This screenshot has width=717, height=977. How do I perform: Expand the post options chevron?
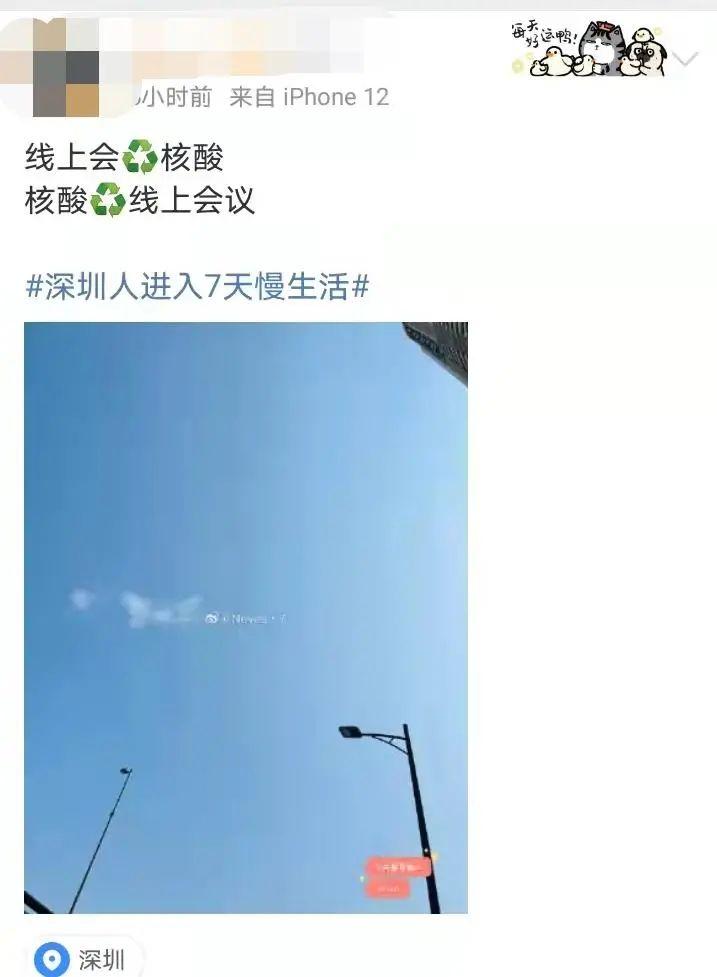click(x=685, y=59)
